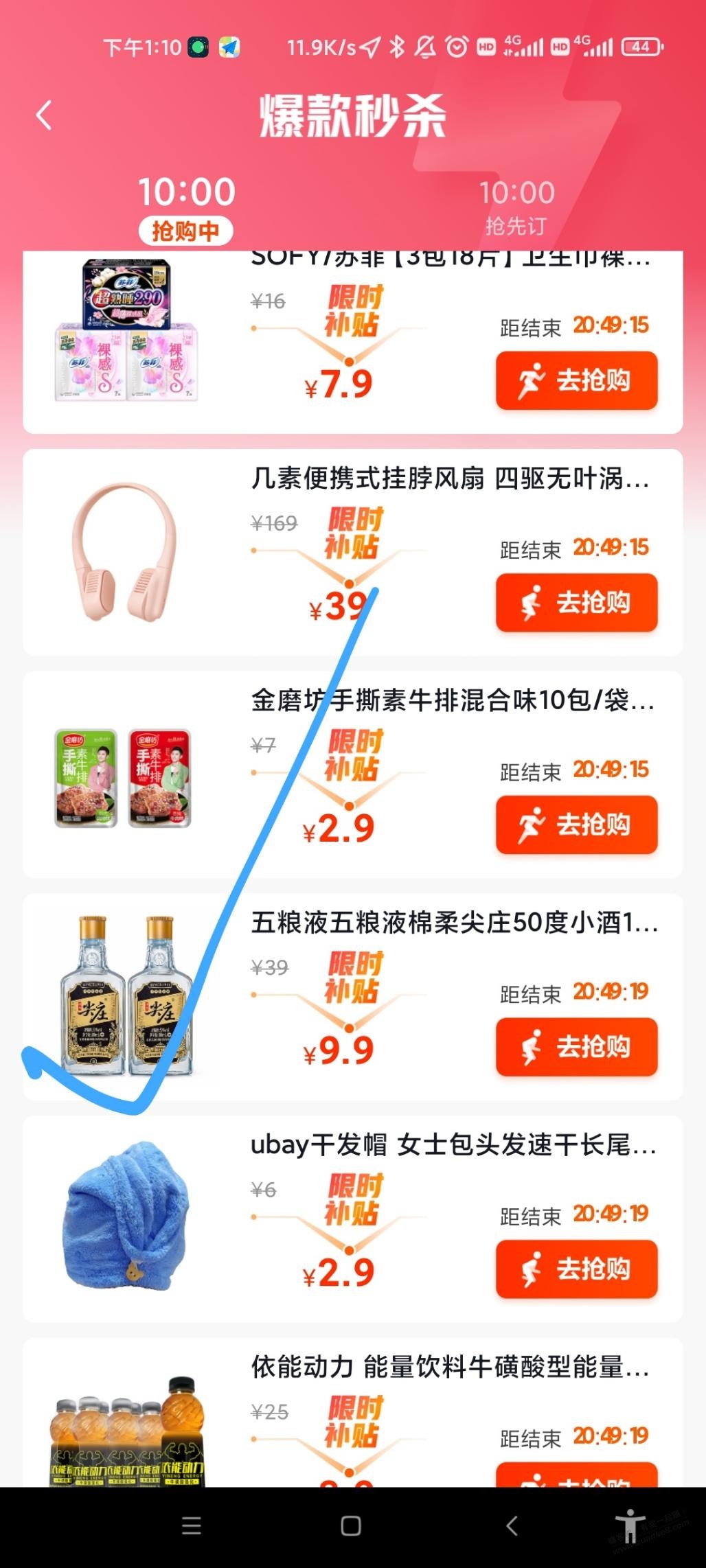706x1568 pixels.
Task: Tap the back arrow to exit 爆款秒杀
Action: click(44, 115)
